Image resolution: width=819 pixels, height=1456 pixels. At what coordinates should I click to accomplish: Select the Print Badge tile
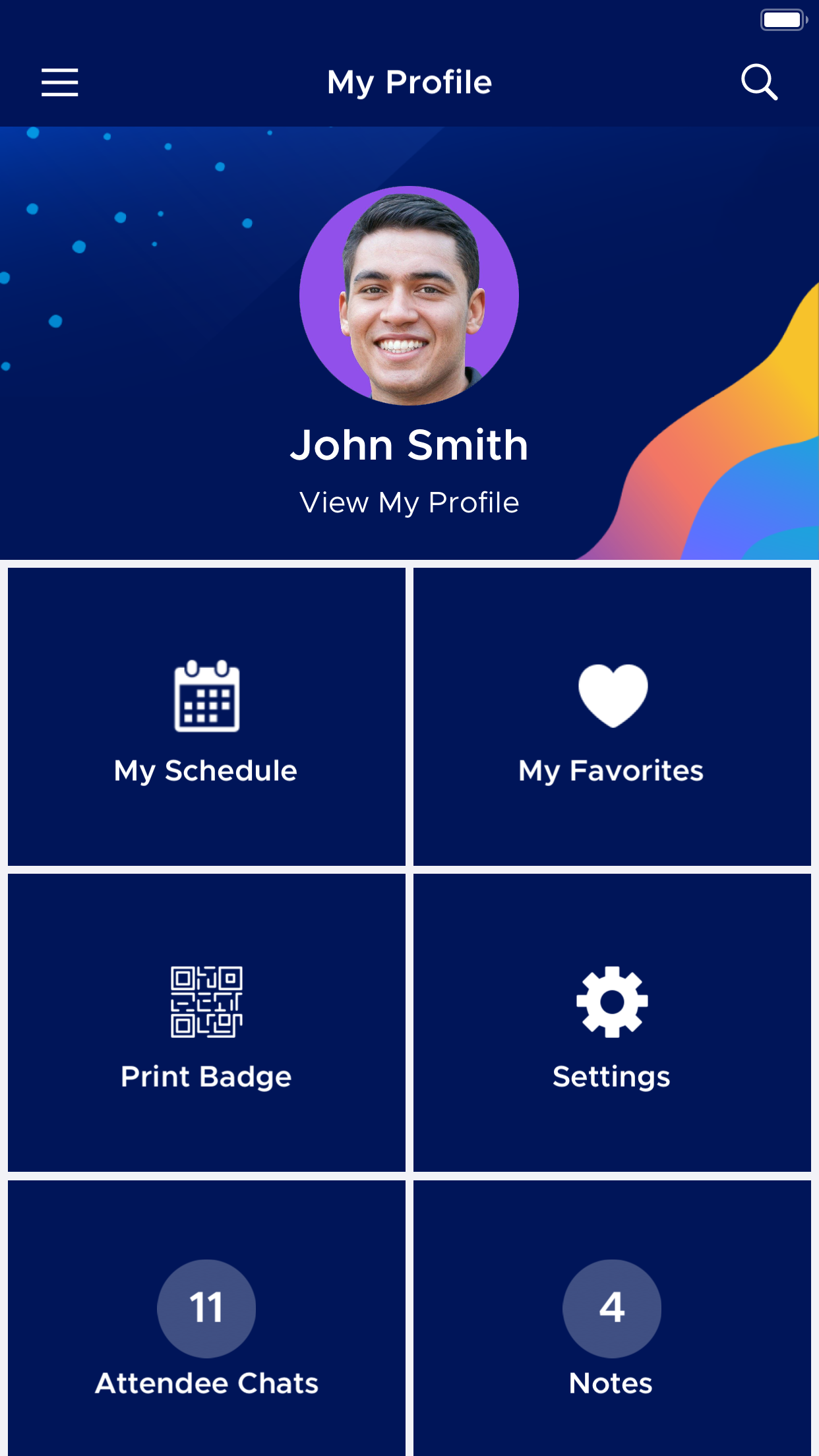click(x=206, y=1023)
